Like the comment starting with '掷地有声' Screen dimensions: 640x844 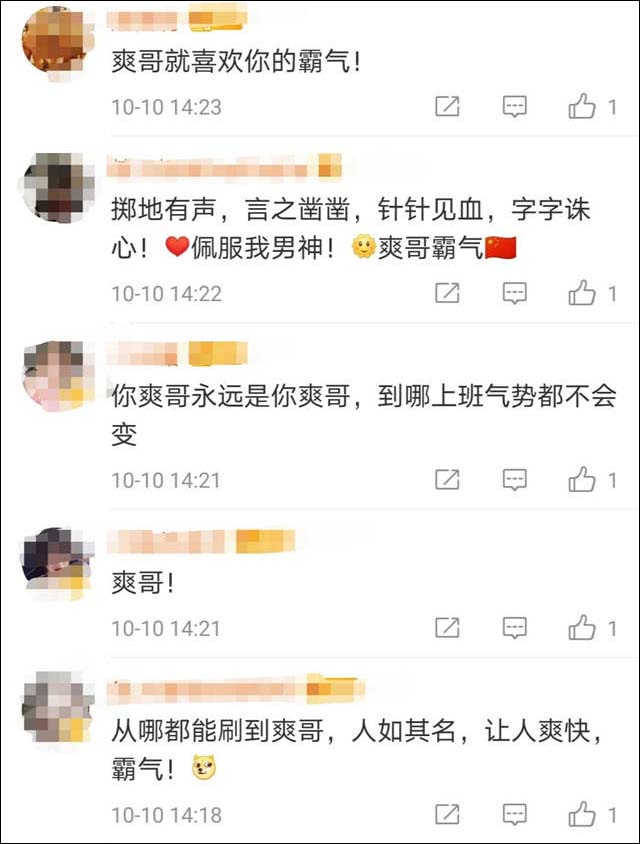point(582,293)
